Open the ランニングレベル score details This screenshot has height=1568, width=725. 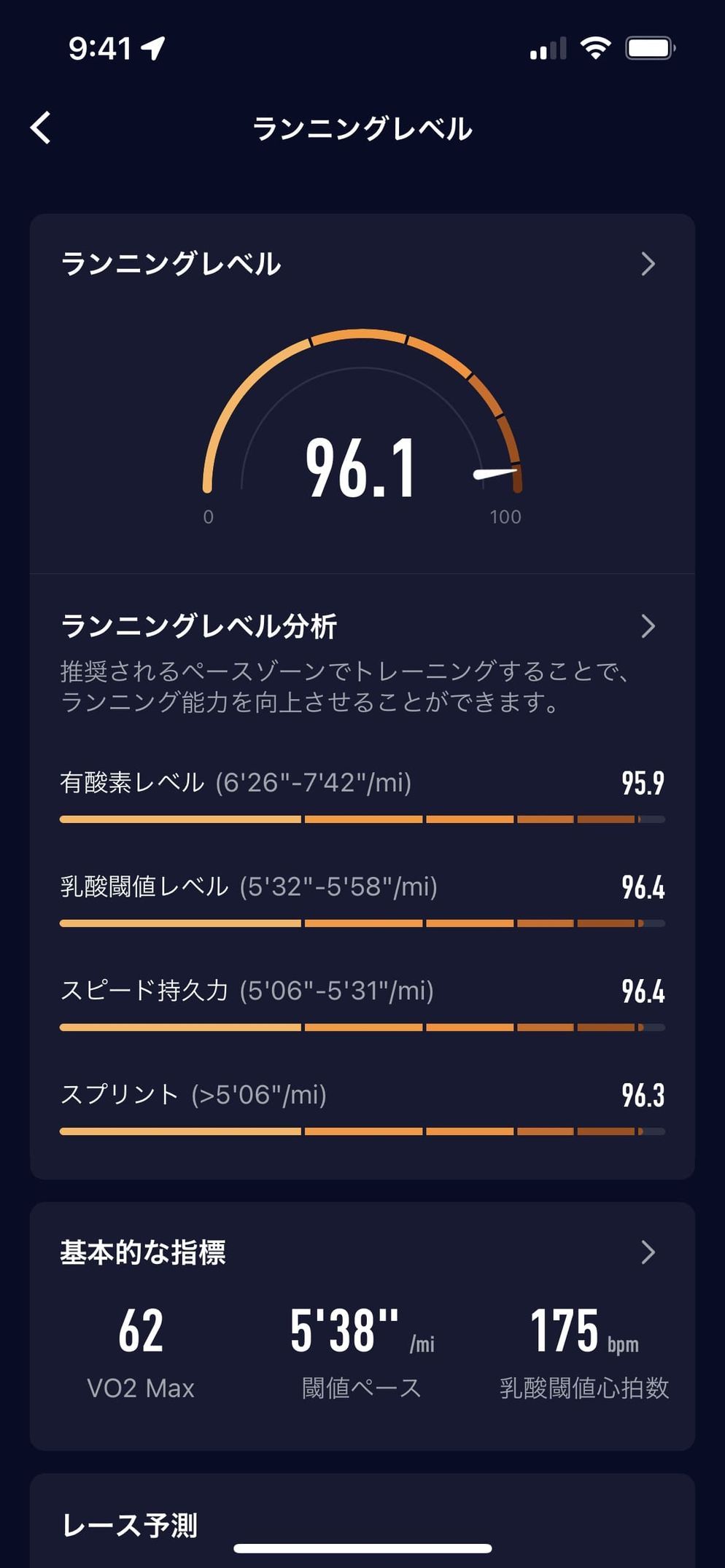(647, 264)
